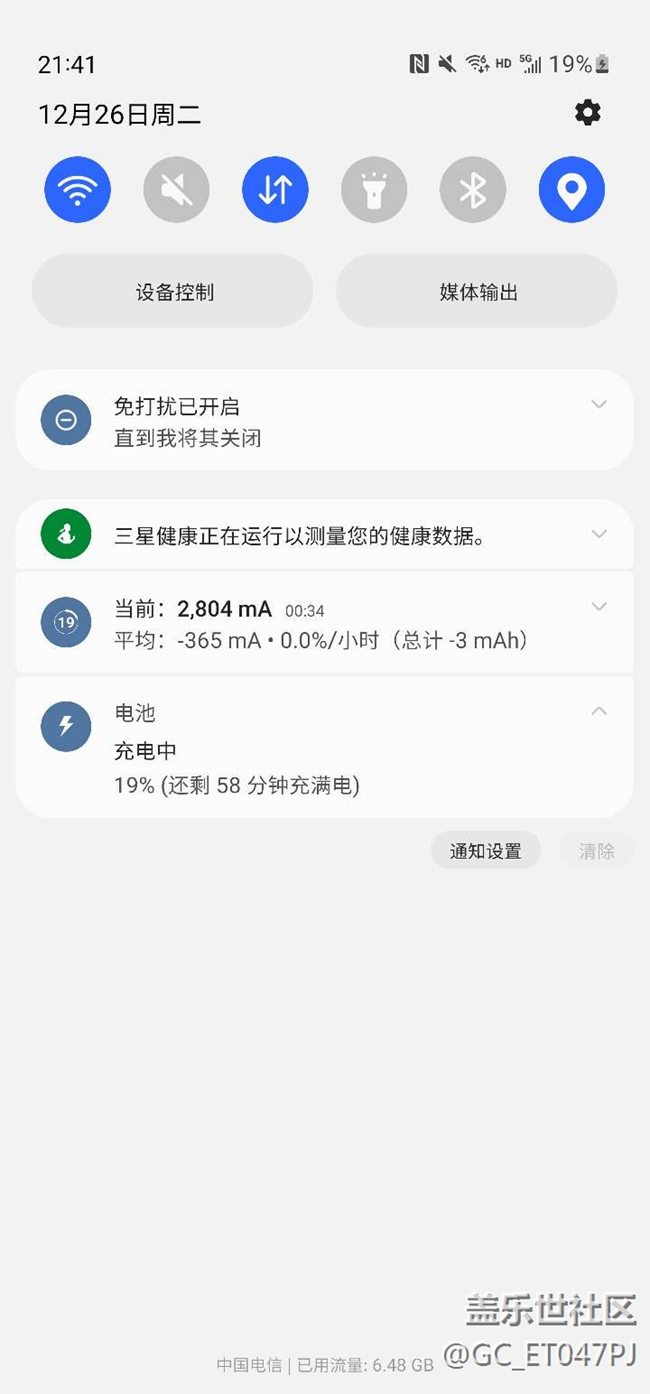The image size is (650, 1394).
Task: Turn off the Wi-Fi quick toggle
Action: pos(77,189)
